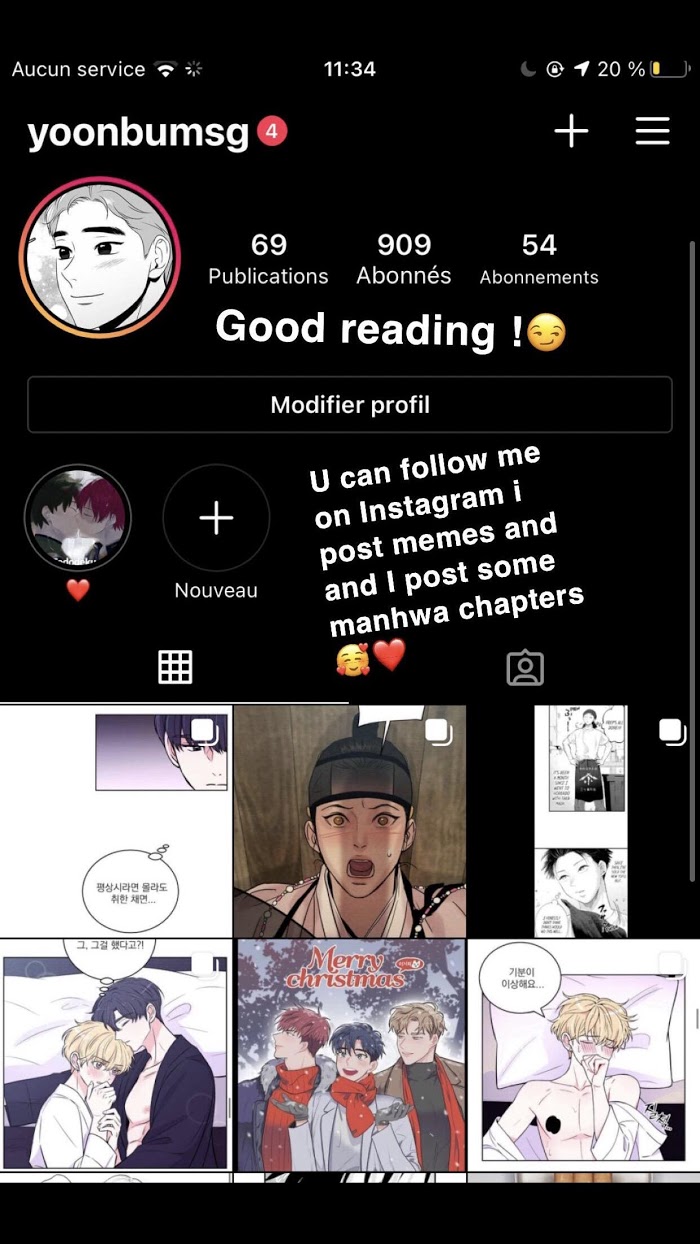Screen dimensions: 700x1244
Task: Open the post of the embracing couple
Action: point(116,1055)
